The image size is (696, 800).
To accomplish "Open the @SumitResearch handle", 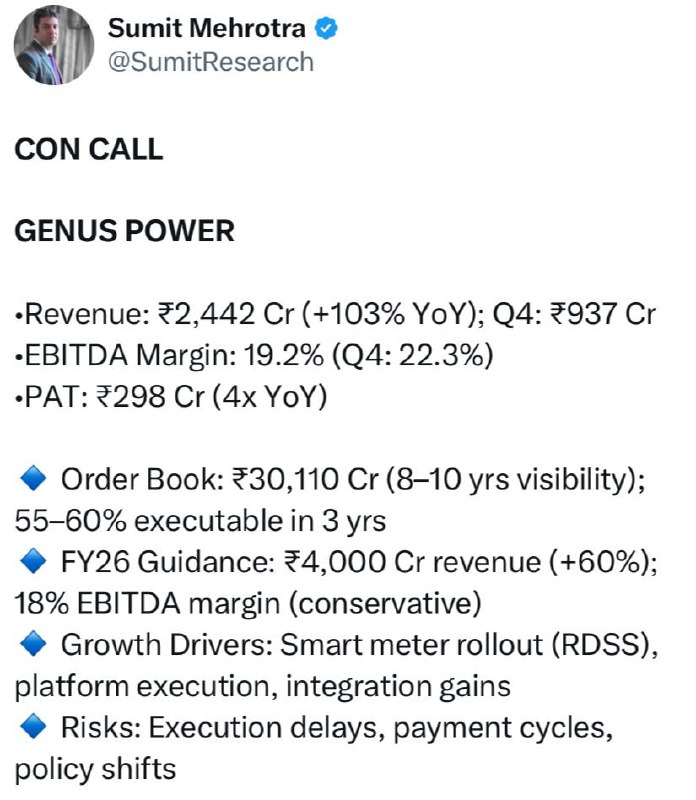I will (211, 62).
